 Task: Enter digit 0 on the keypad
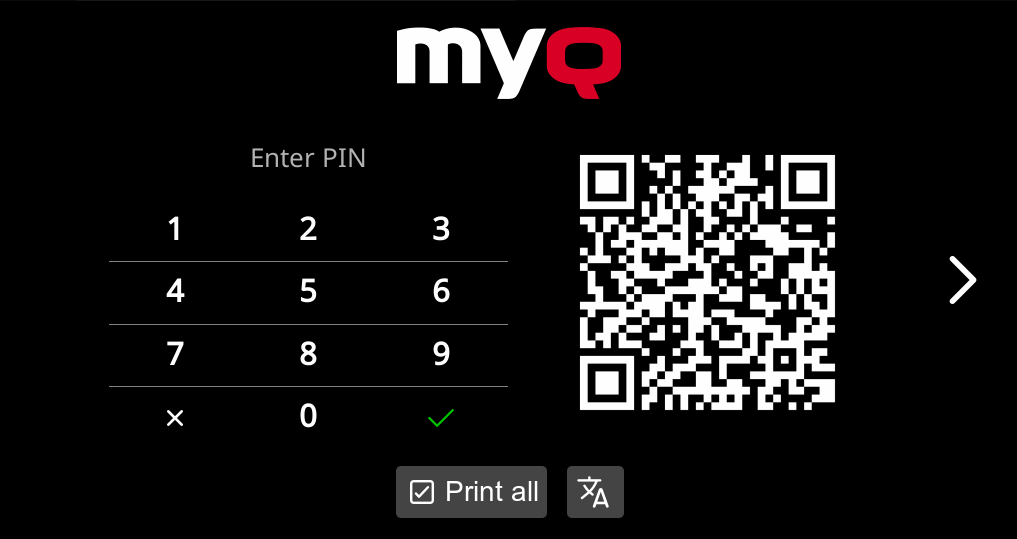308,416
